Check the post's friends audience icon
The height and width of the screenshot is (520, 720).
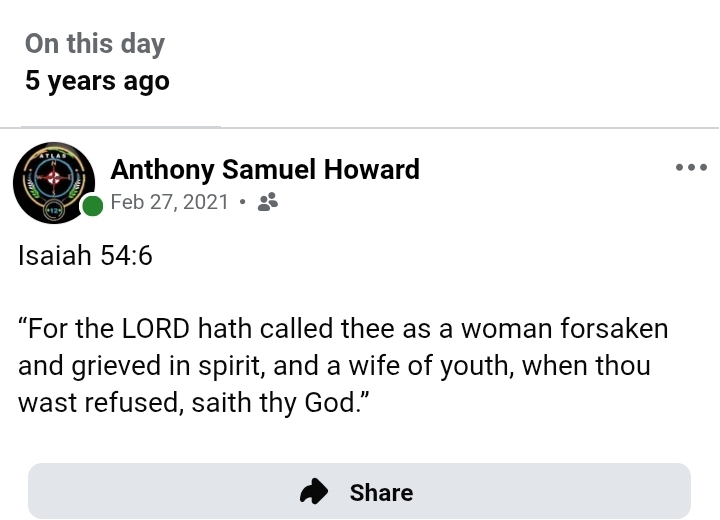click(267, 202)
